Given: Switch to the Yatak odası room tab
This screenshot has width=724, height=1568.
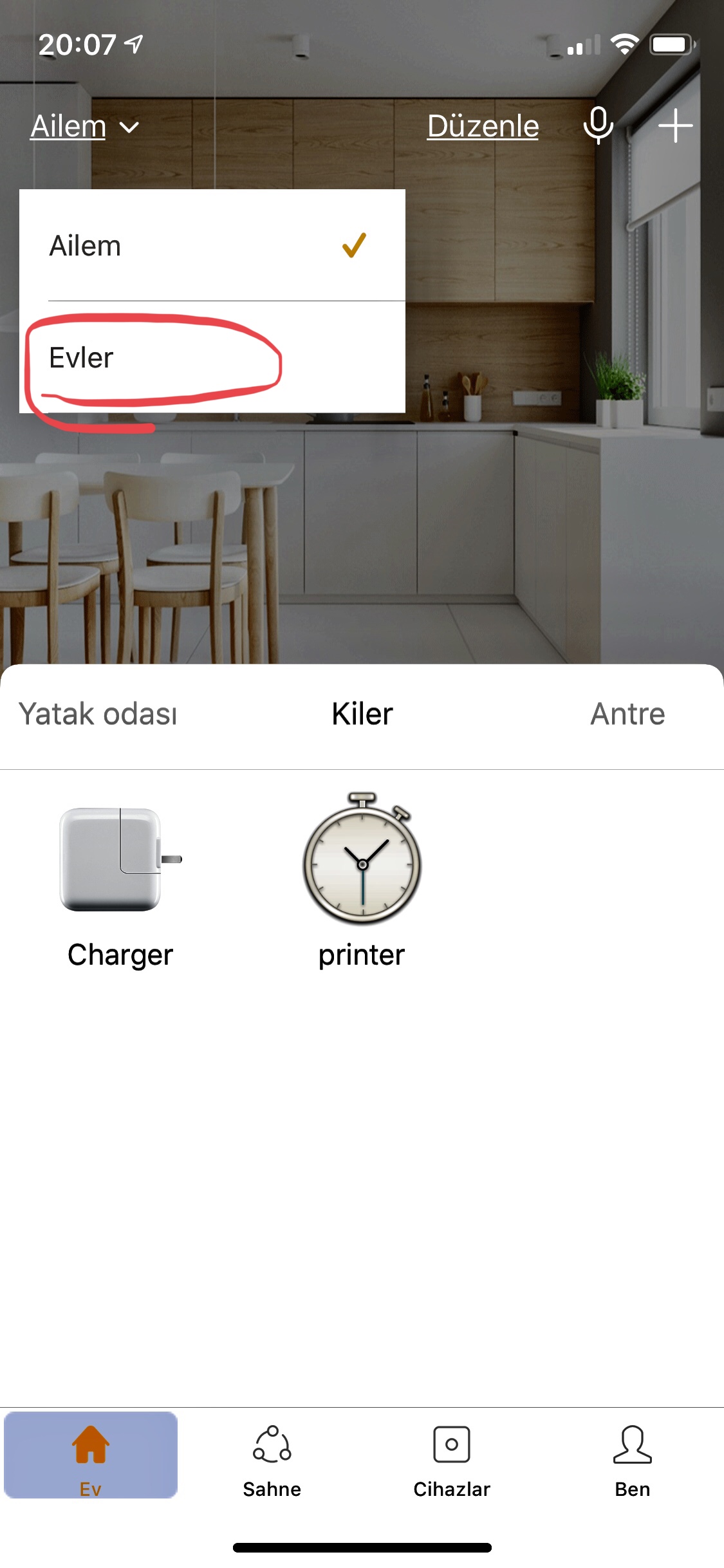Looking at the screenshot, I should (x=98, y=714).
